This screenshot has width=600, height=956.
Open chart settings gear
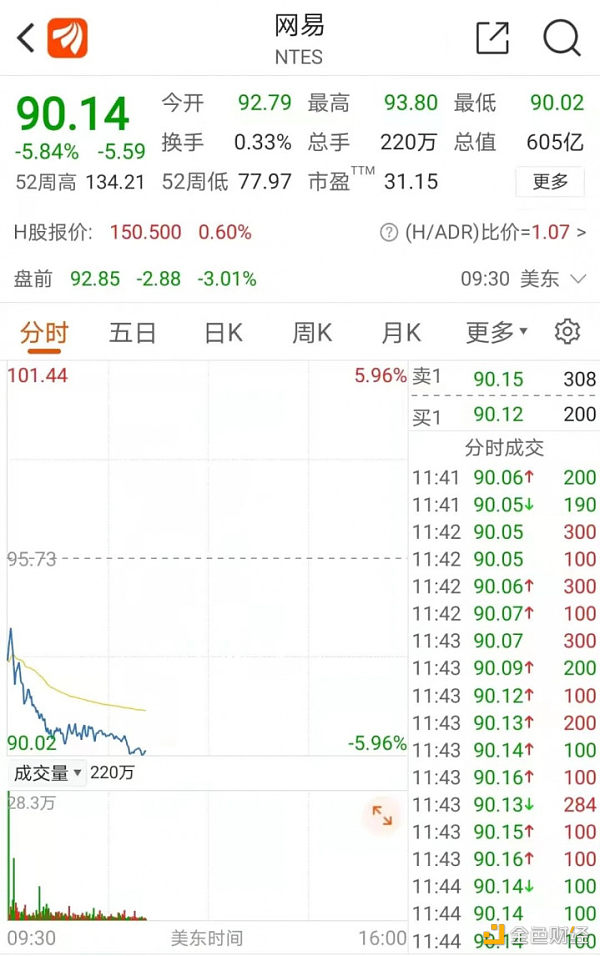click(568, 331)
